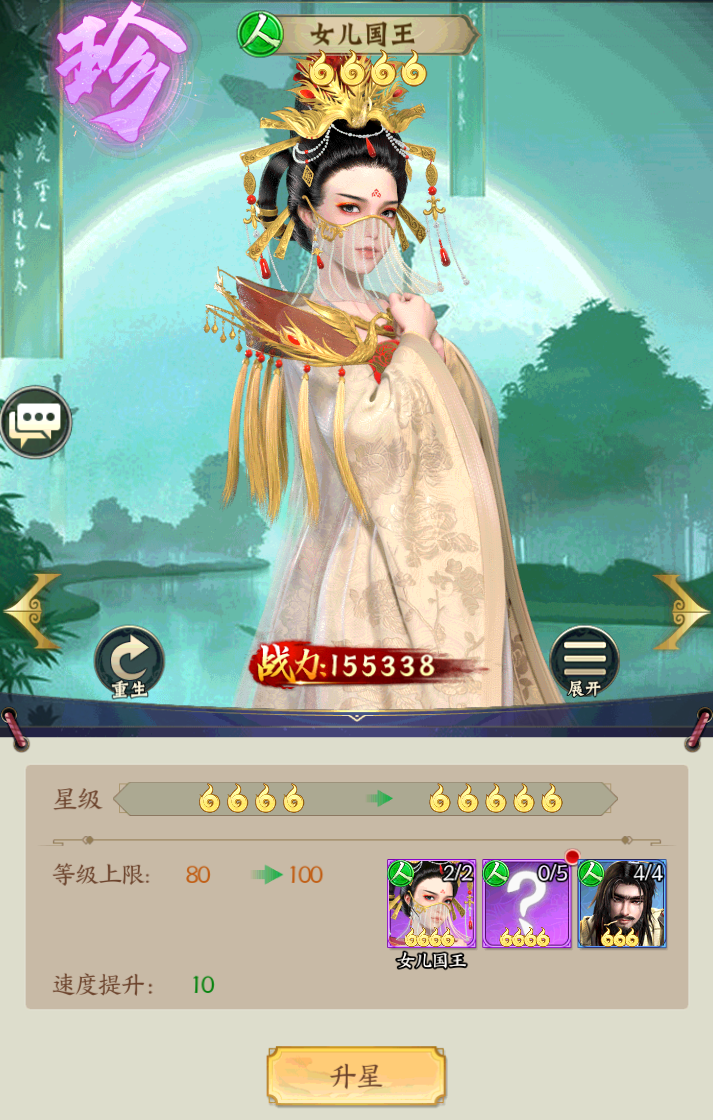
Task: Tap the 重生 rebirth button
Action: point(129,660)
